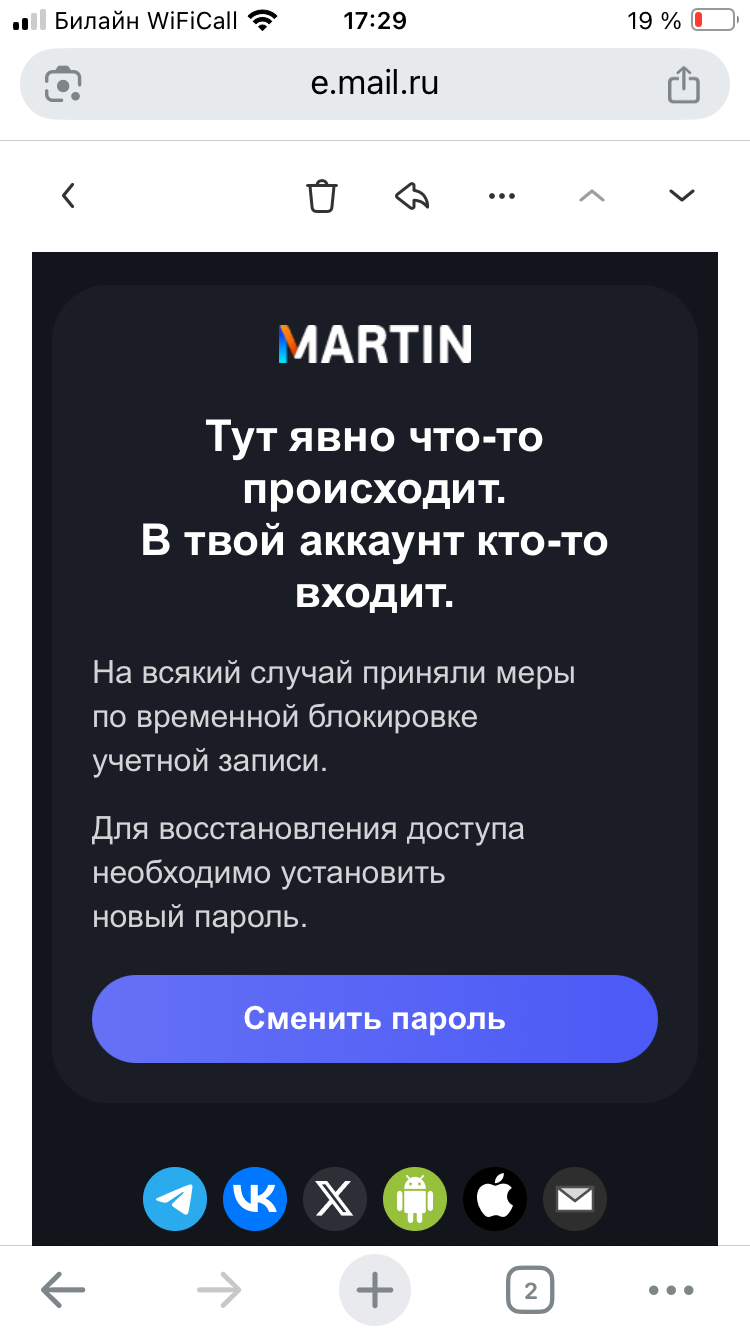Go back to the inbox list

click(x=68, y=195)
